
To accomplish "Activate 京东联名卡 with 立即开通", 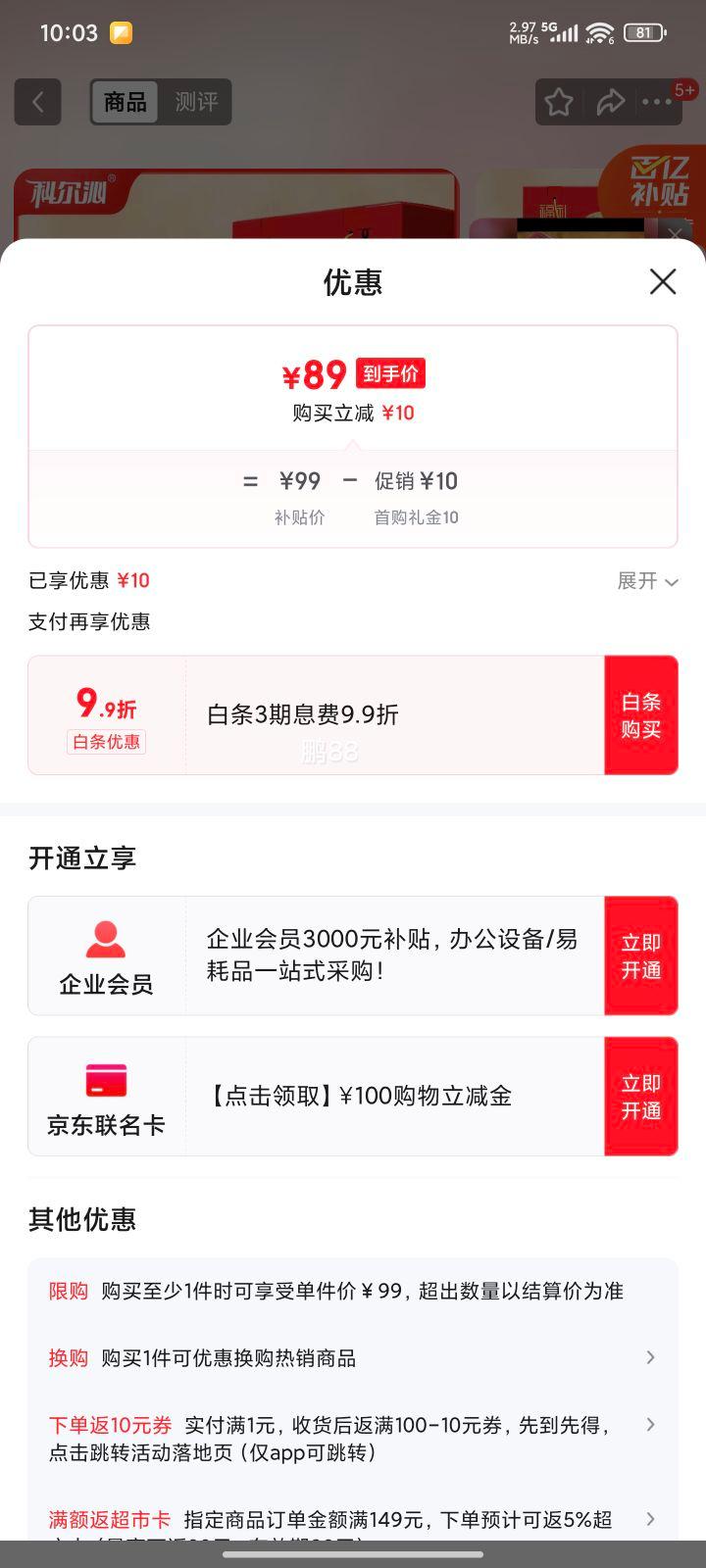I will (640, 1097).
